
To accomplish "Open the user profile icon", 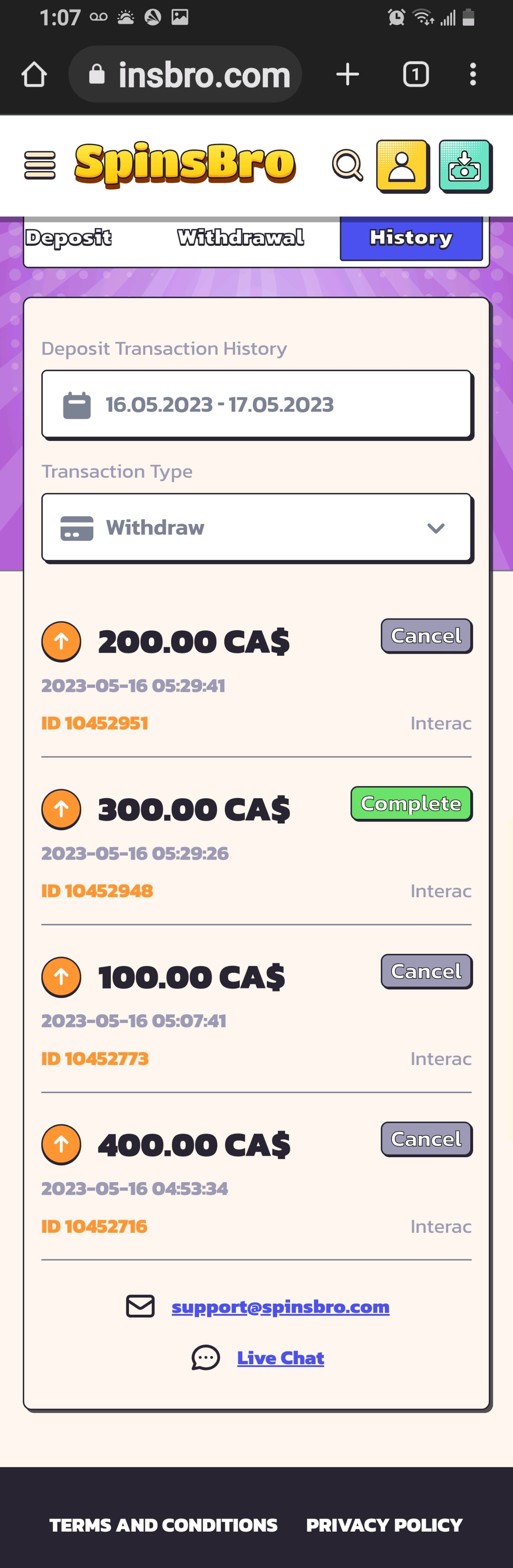I will (x=402, y=165).
